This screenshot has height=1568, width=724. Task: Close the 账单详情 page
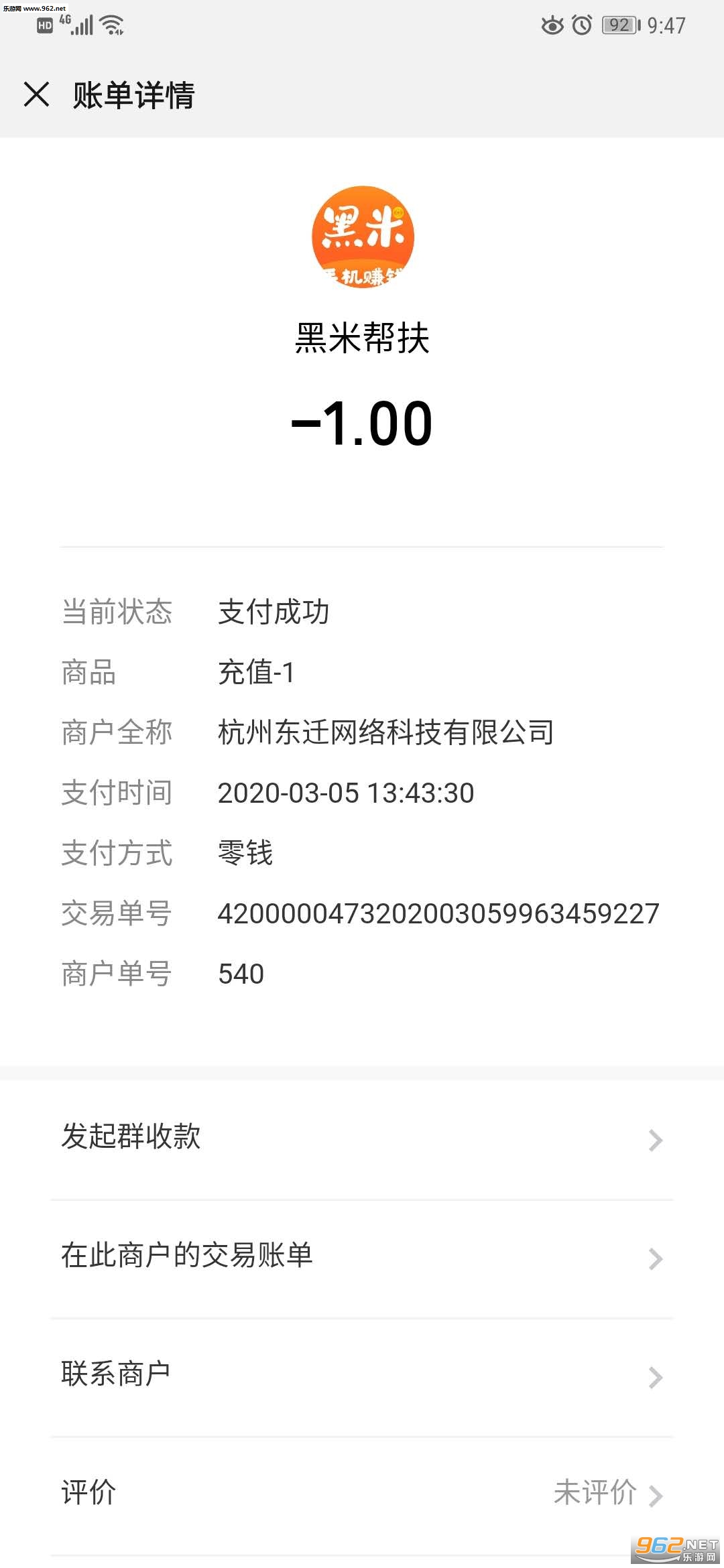tap(37, 94)
